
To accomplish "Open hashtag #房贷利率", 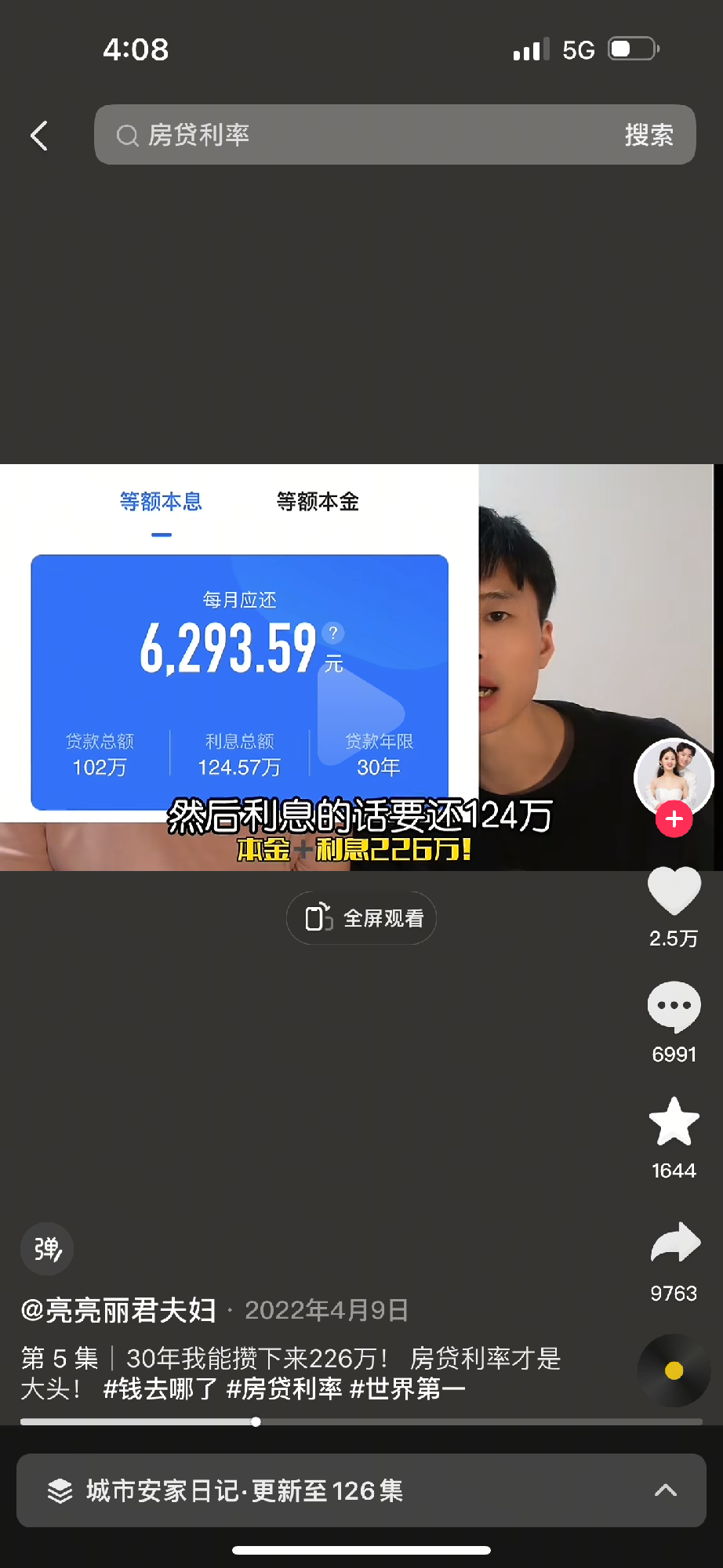I will pyautogui.click(x=284, y=1389).
